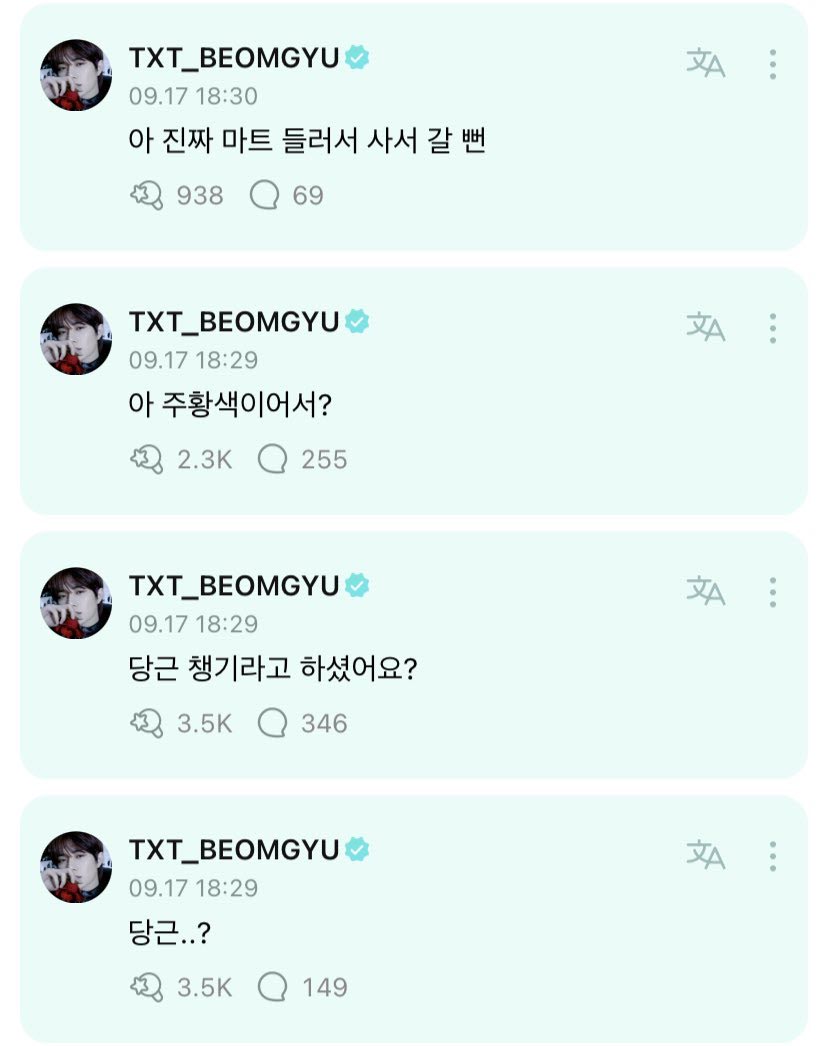
Task: Open the profile picture on the 18:30 post
Action: click(x=75, y=75)
